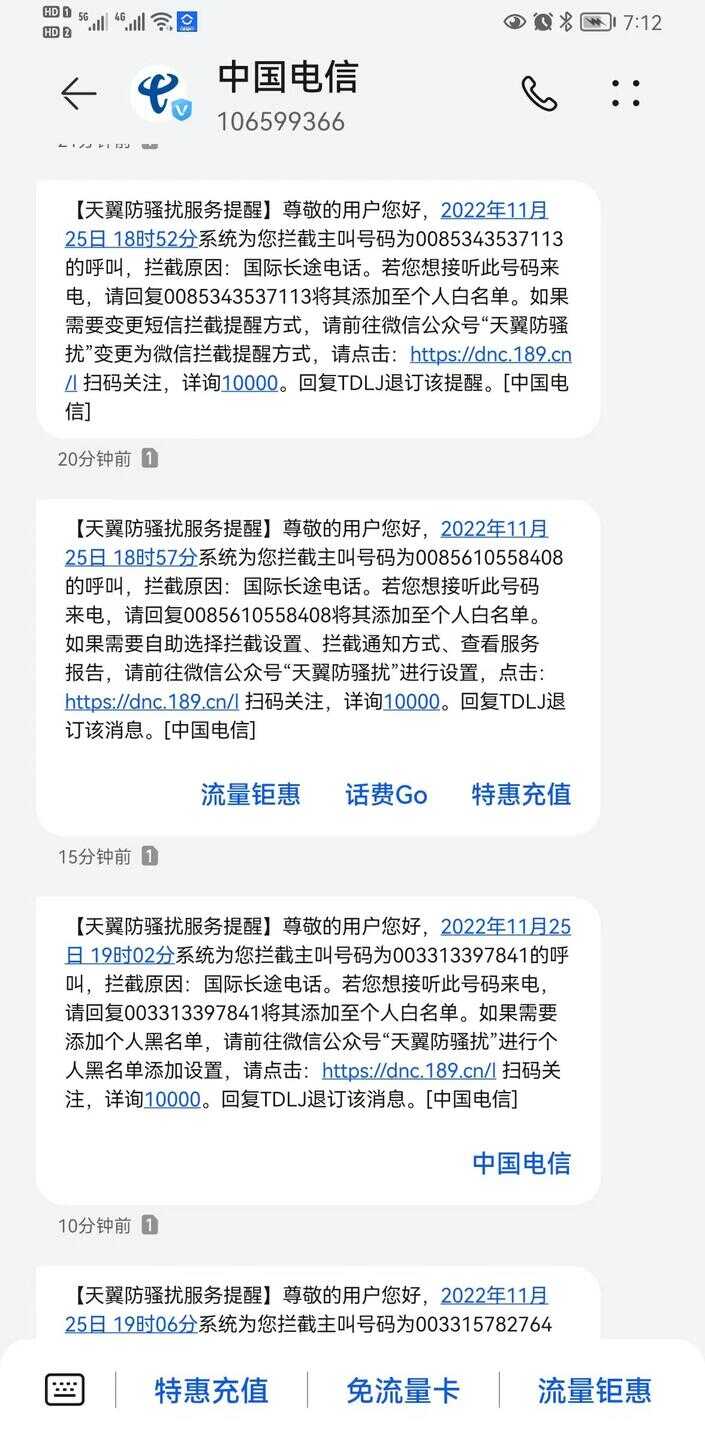The height and width of the screenshot is (1440, 705).
Task: Tap the 10000 number in the 19时02分 message
Action: click(x=173, y=1100)
